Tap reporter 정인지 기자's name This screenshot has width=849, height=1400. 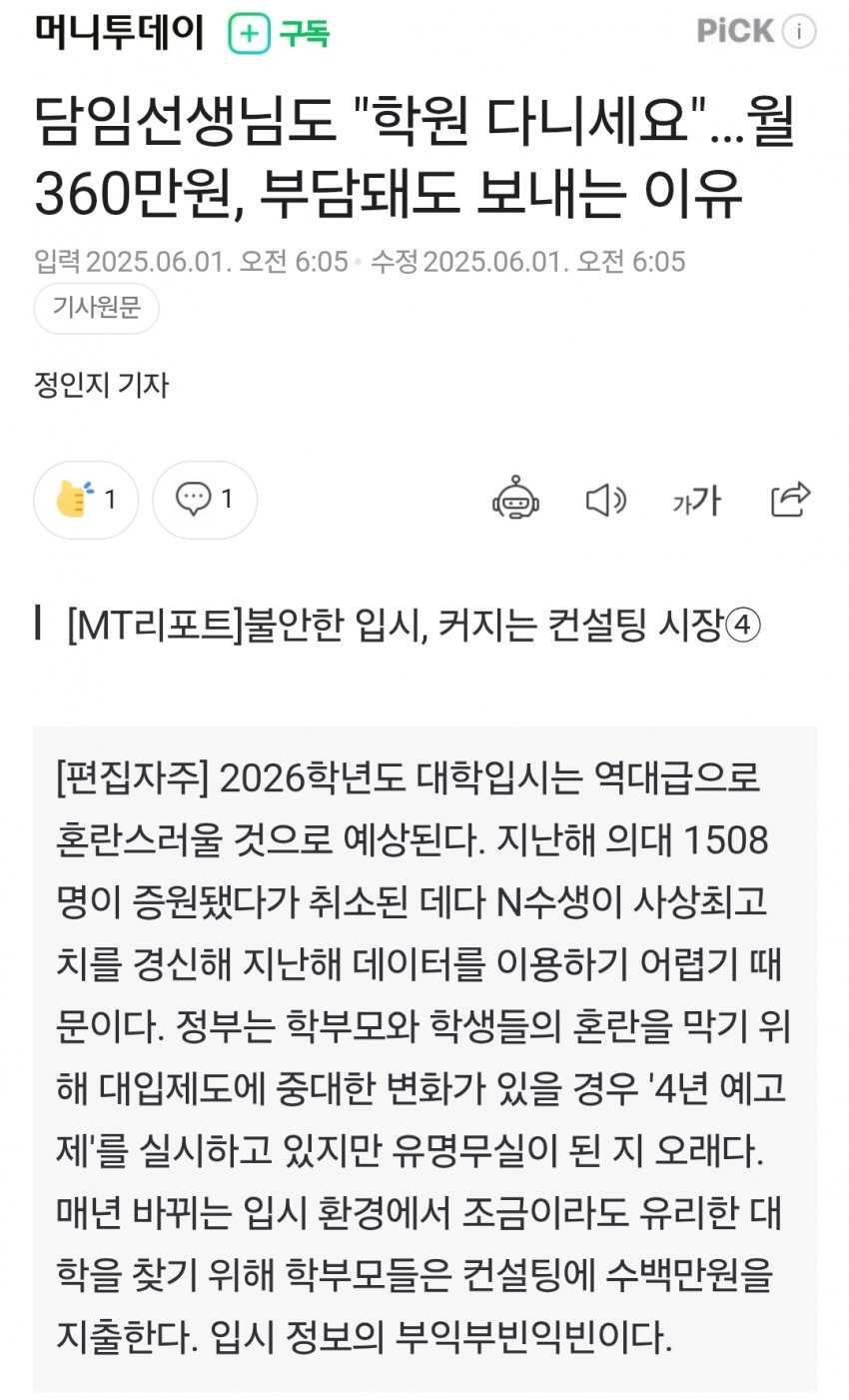[x=102, y=385]
